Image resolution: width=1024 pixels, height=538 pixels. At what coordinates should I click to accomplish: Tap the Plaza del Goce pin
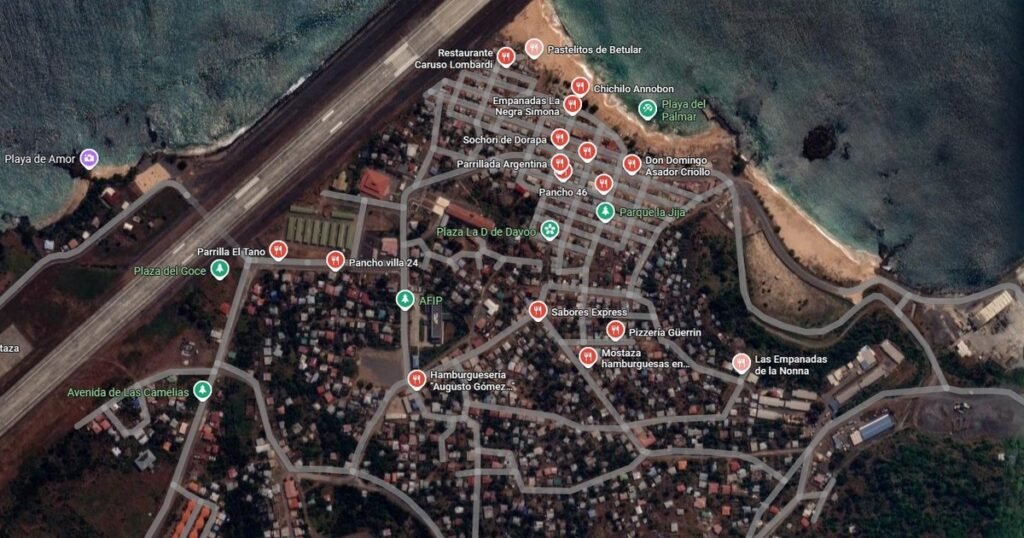(x=220, y=269)
